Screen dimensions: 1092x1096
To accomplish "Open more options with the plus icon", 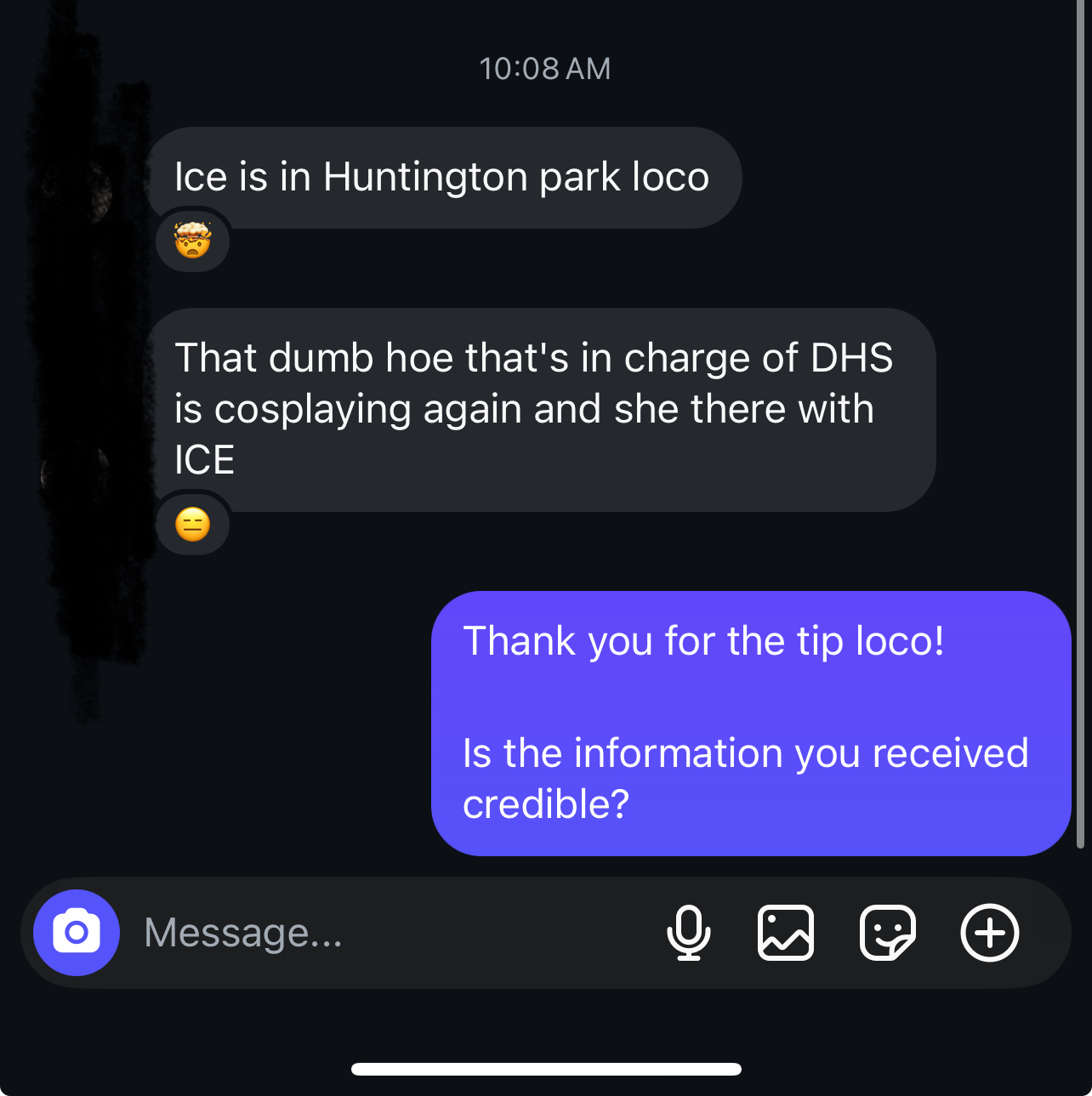I will [x=989, y=933].
